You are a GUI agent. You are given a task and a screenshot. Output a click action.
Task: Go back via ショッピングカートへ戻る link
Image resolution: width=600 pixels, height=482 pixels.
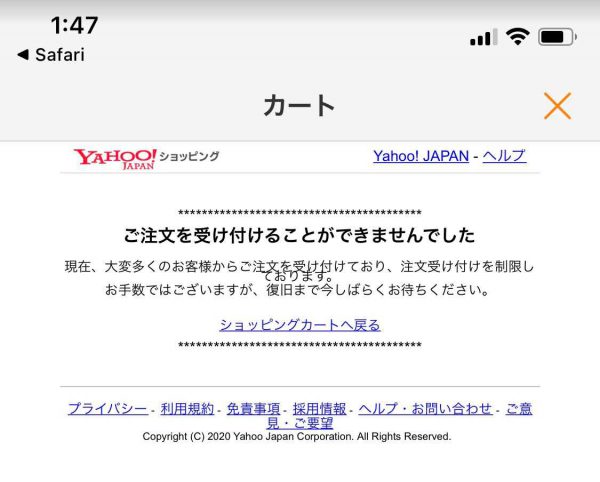(x=300, y=325)
